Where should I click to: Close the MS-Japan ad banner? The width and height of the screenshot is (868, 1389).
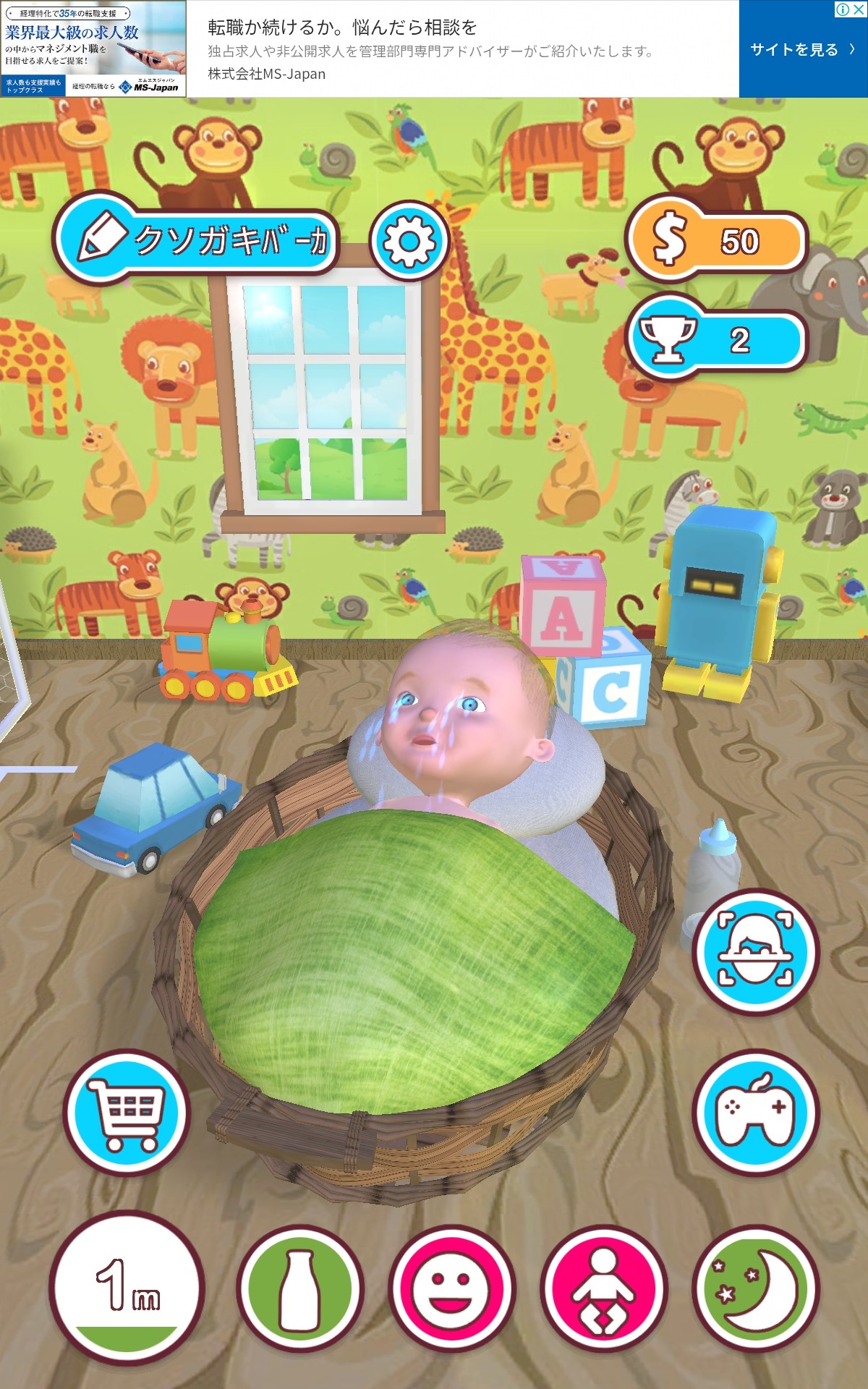(x=859, y=9)
